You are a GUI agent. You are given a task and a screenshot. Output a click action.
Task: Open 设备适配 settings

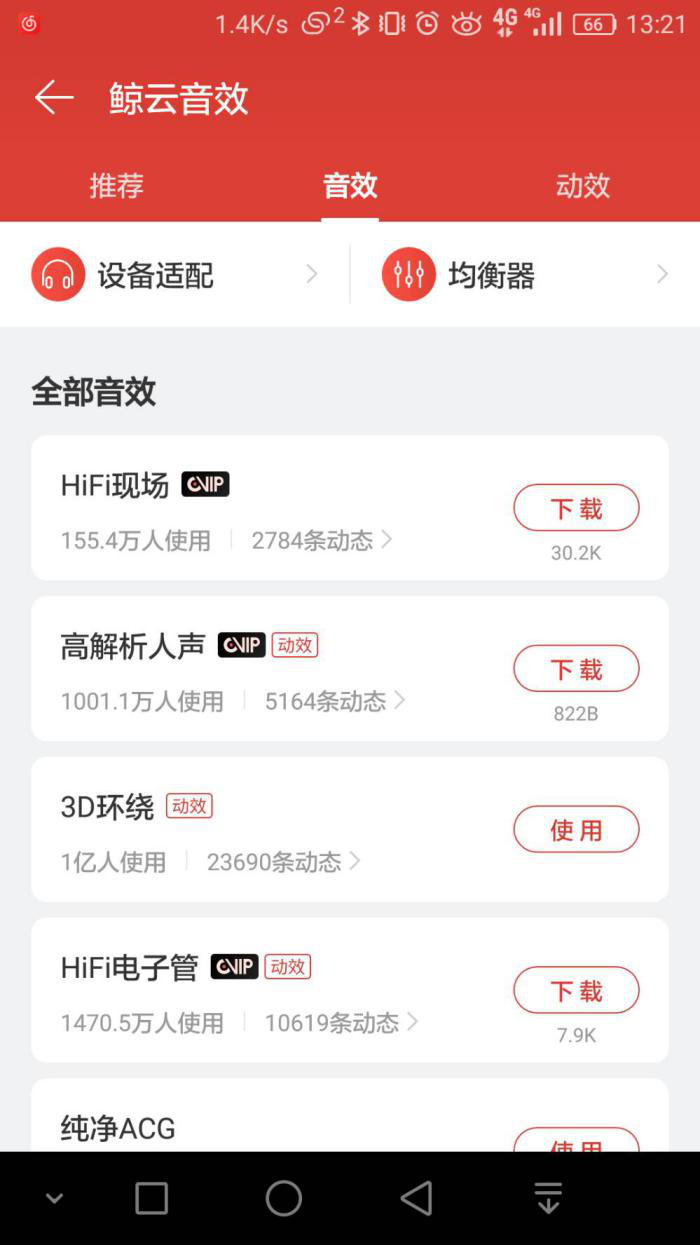[175, 275]
